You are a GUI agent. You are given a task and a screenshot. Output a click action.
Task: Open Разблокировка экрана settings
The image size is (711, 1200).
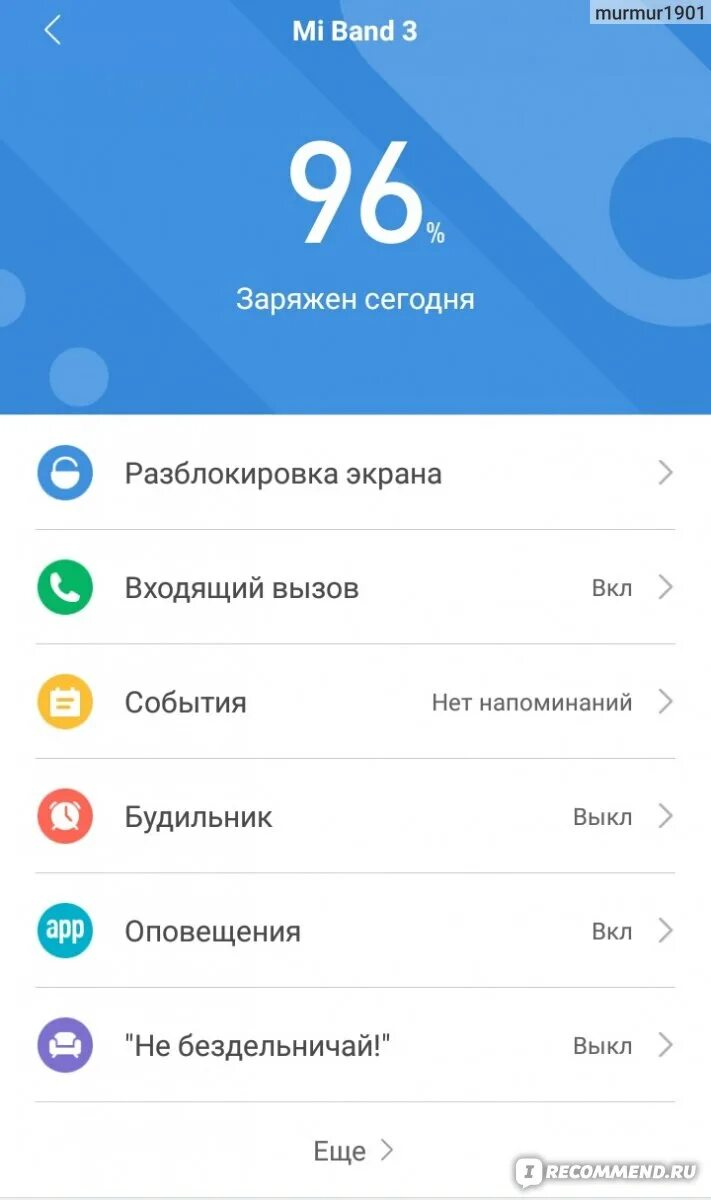point(355,473)
